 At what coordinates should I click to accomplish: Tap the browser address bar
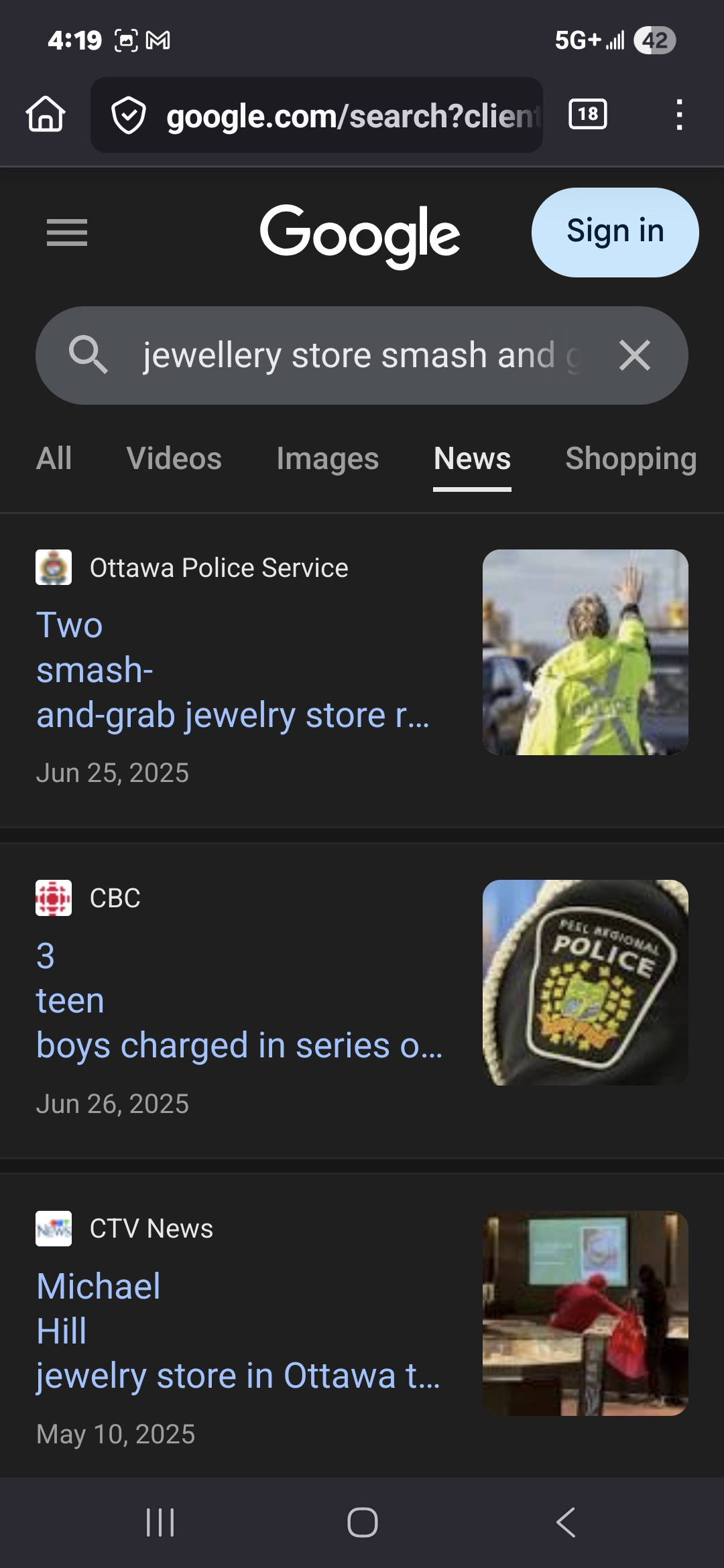pos(335,115)
